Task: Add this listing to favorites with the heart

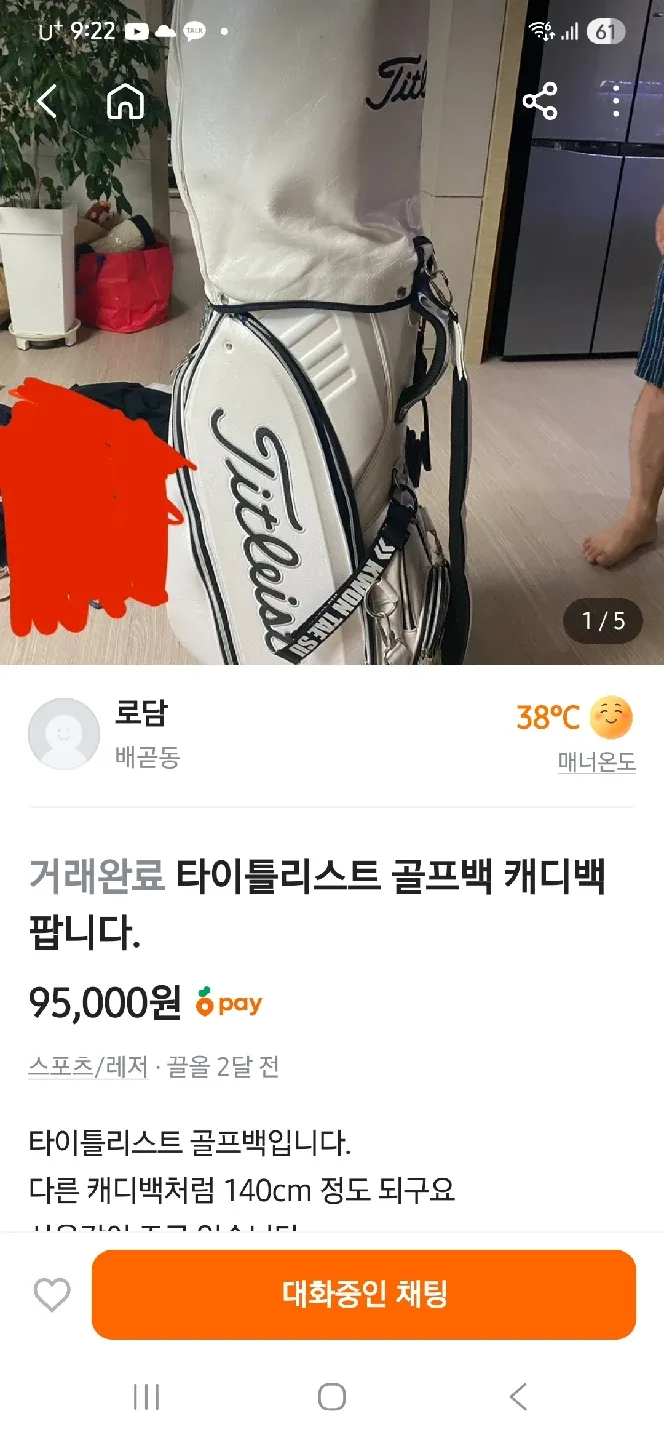Action: [52, 1295]
